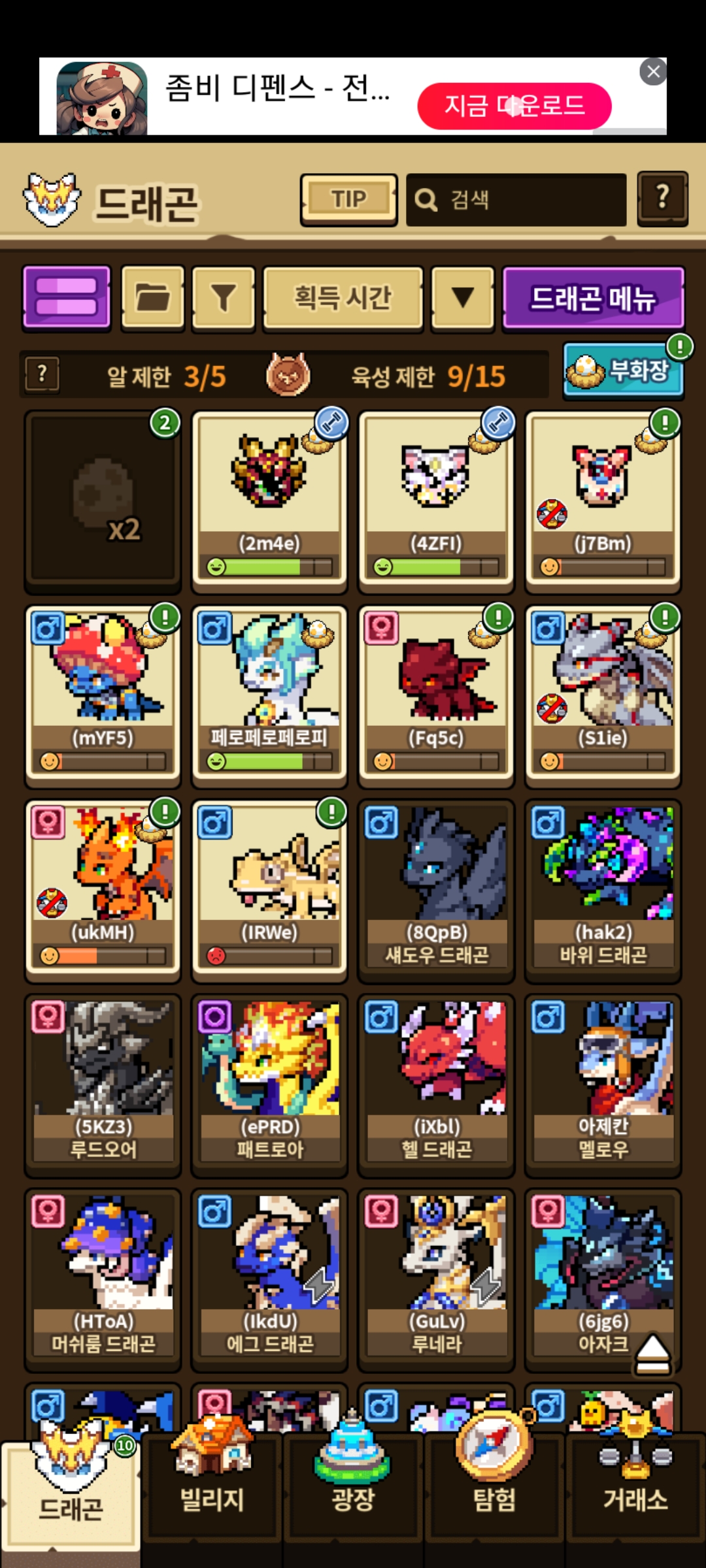
Task: Tap the scroll-to-top arrow button
Action: click(x=652, y=1354)
